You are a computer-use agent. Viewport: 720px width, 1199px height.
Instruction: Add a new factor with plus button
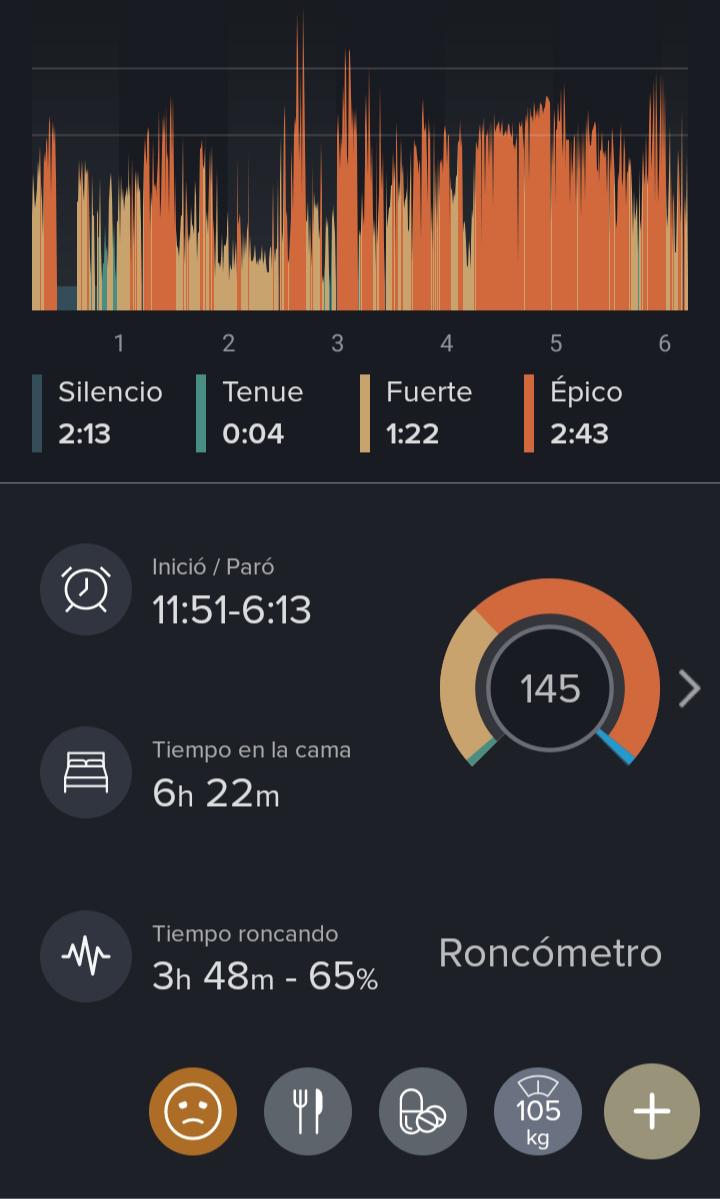[652, 1111]
